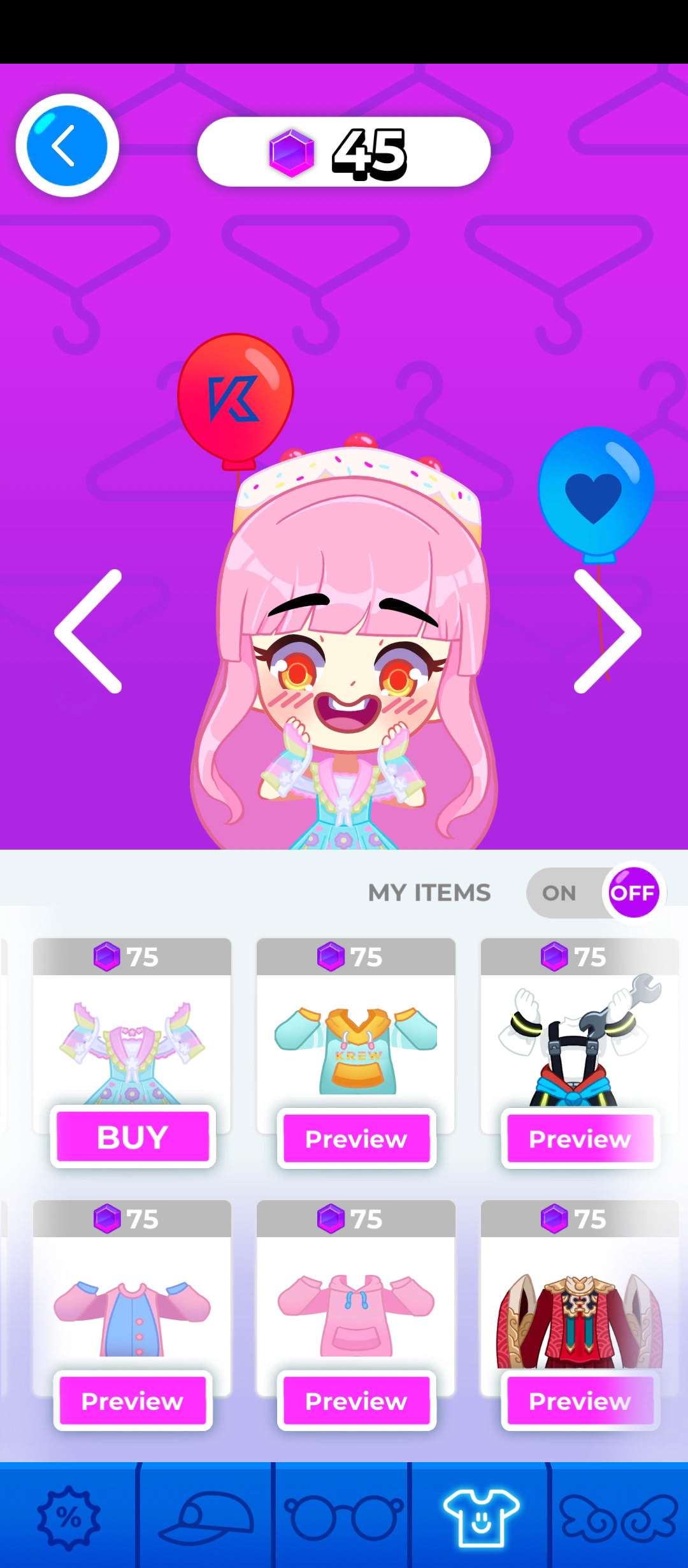
Task: Open the gem balance showing 45
Action: (x=344, y=152)
